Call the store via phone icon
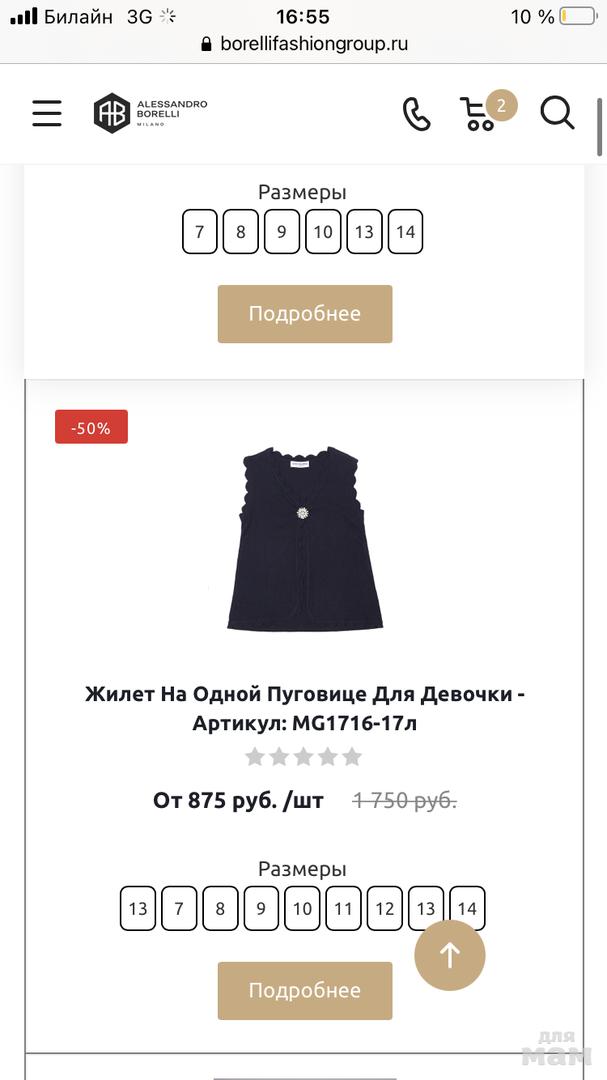The image size is (607, 1080). click(416, 114)
